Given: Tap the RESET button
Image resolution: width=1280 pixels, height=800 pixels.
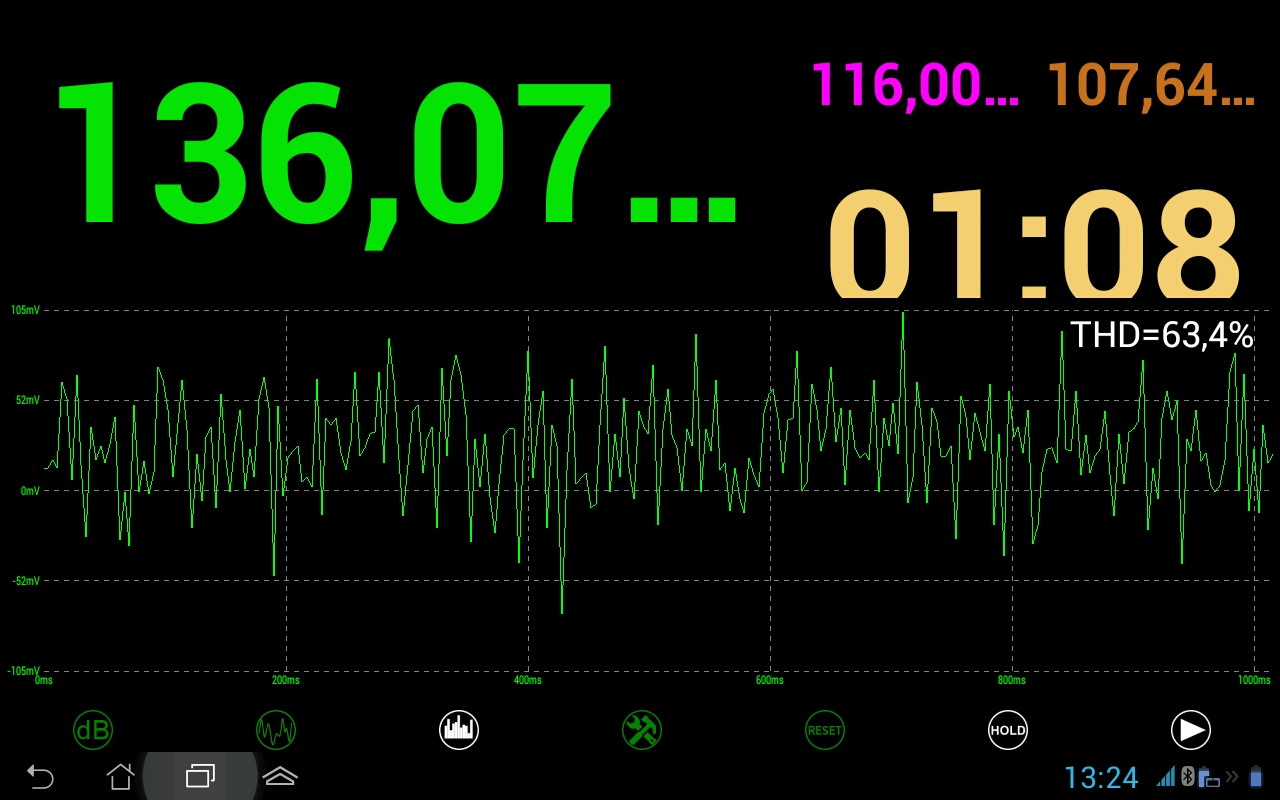Looking at the screenshot, I should (824, 730).
